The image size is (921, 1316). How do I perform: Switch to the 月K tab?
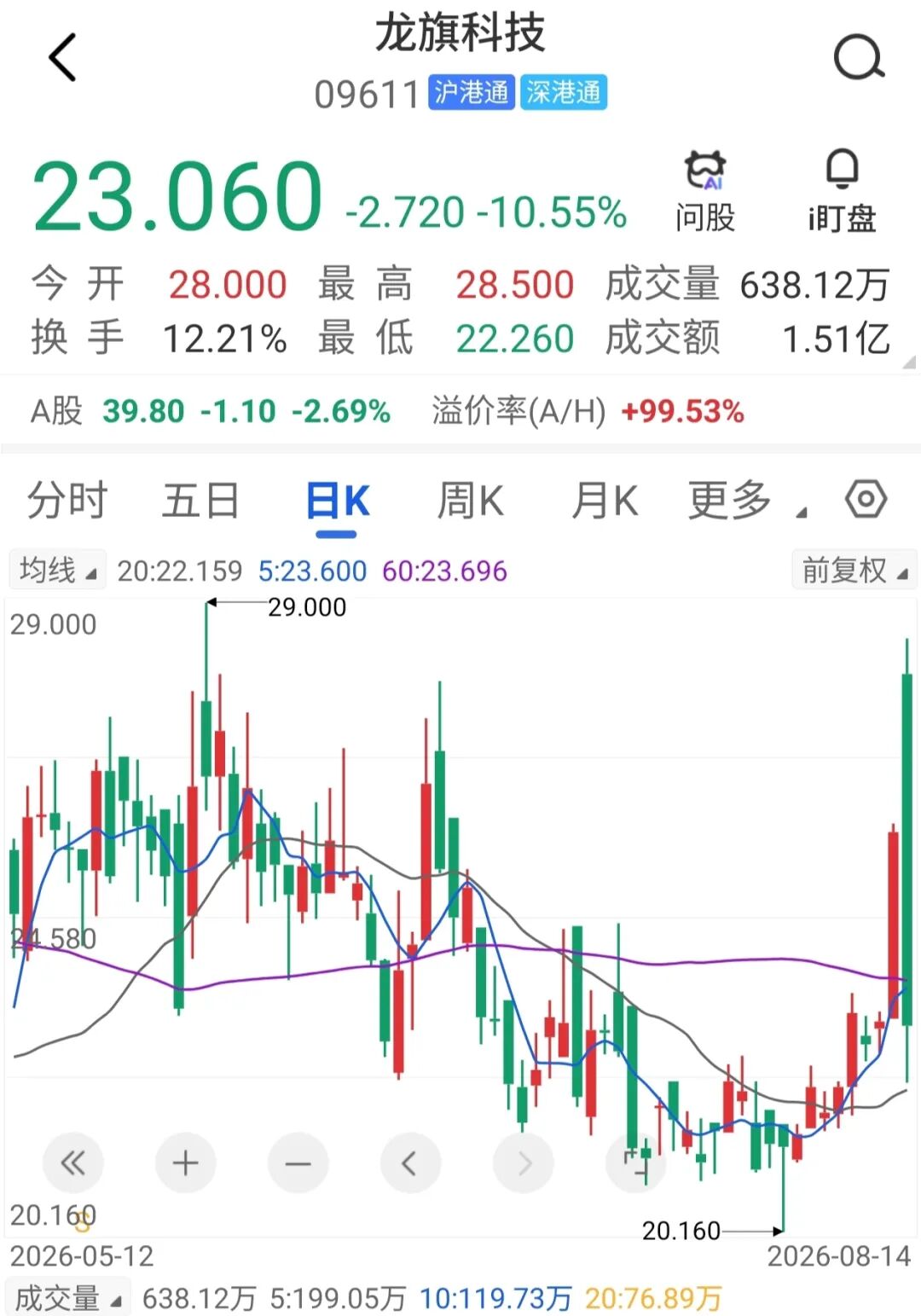(x=605, y=501)
